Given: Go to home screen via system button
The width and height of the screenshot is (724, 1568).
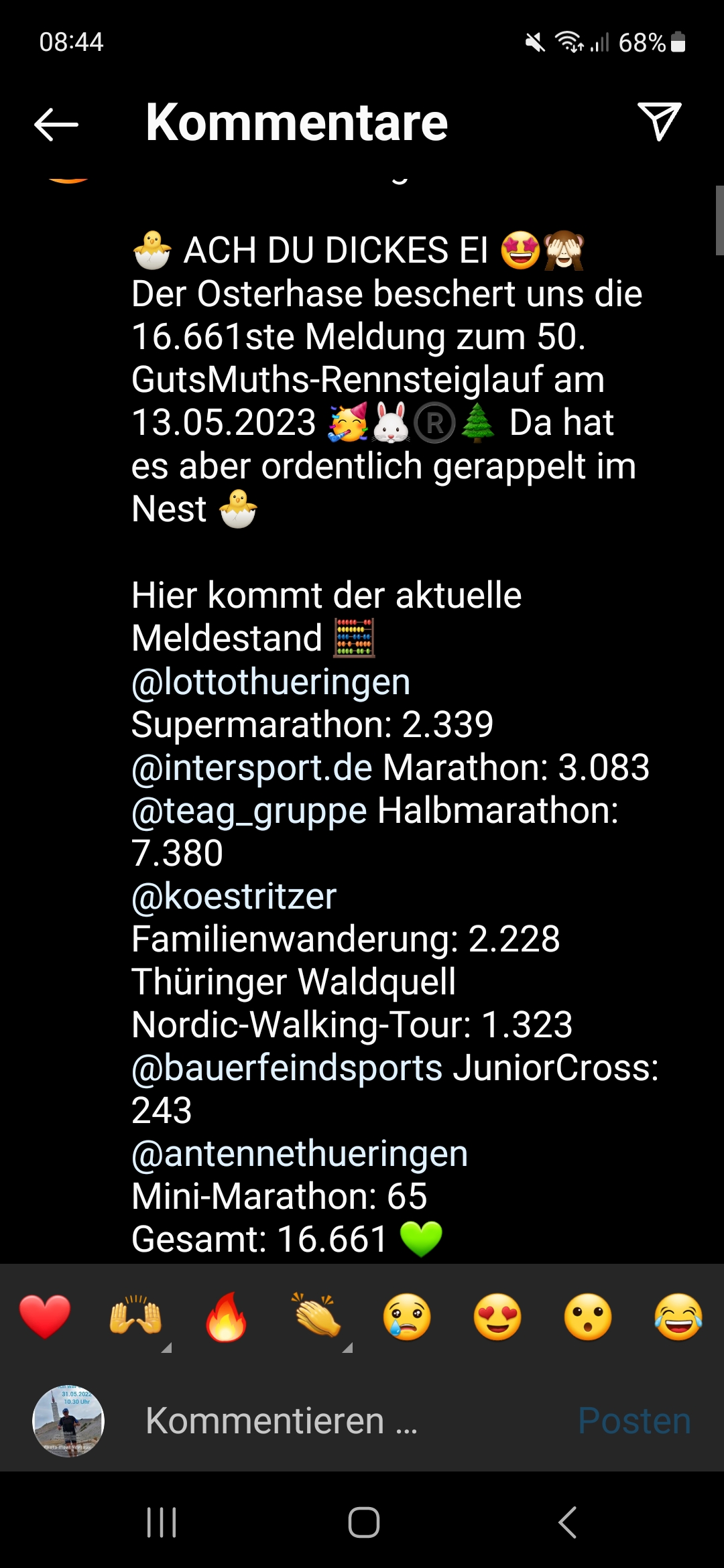Looking at the screenshot, I should click(x=363, y=1522).
